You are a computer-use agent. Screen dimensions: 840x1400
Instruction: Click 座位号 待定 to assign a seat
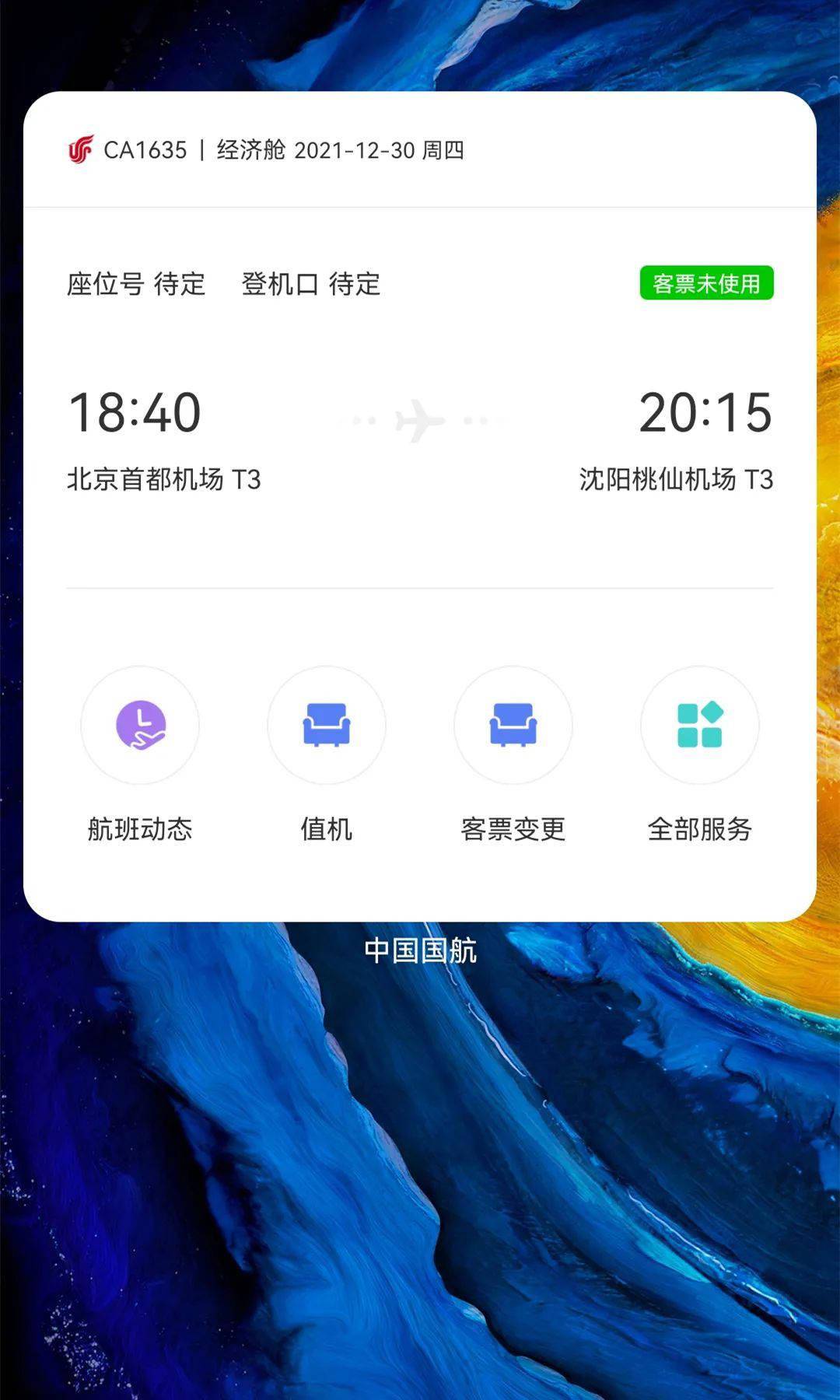(x=137, y=285)
